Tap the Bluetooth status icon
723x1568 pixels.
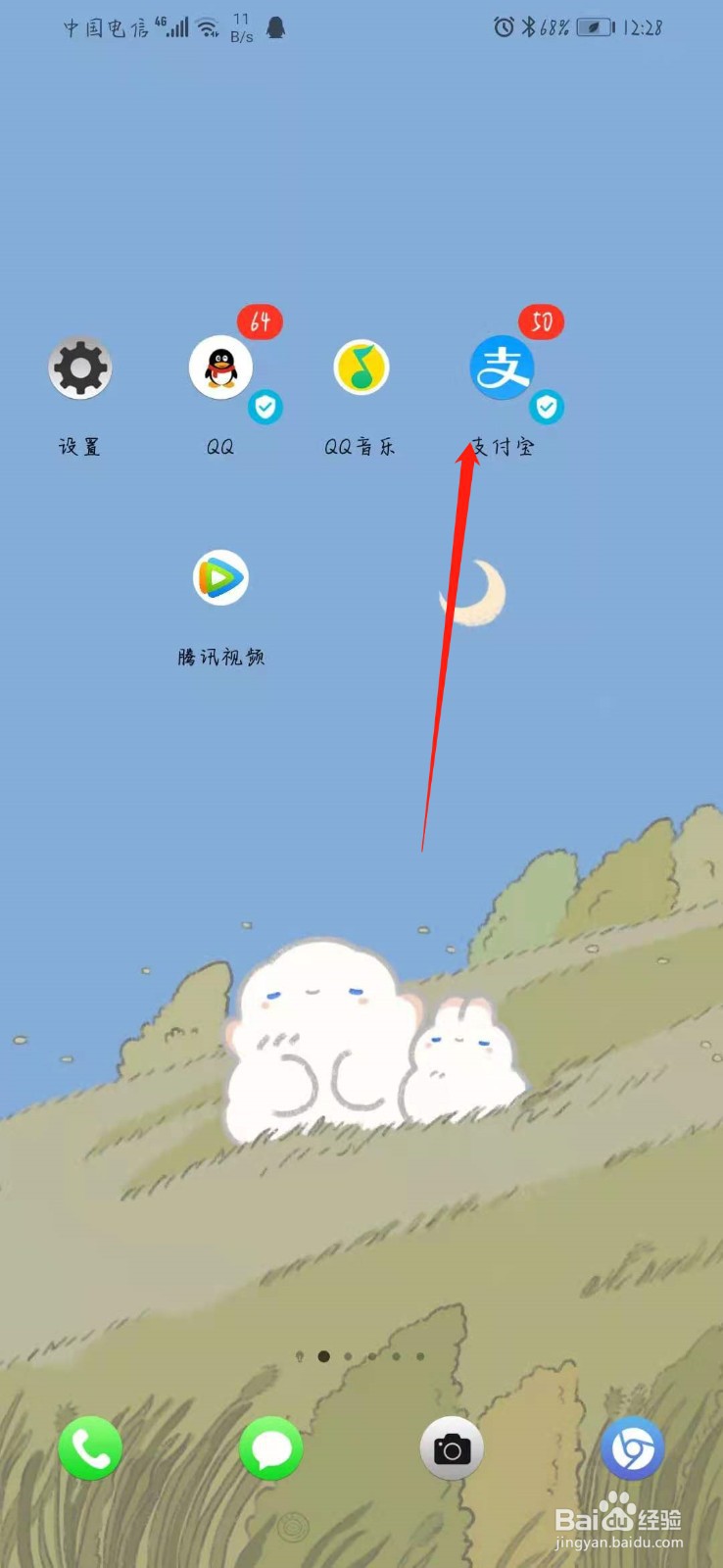(x=529, y=27)
